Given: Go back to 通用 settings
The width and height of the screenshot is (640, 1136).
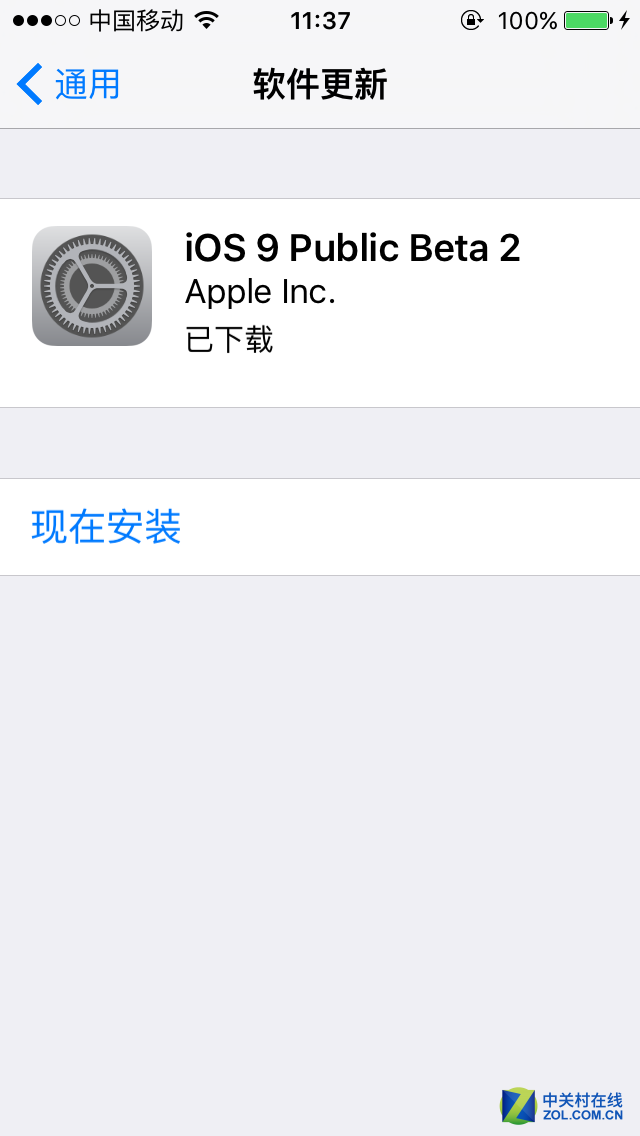Looking at the screenshot, I should click(x=68, y=84).
